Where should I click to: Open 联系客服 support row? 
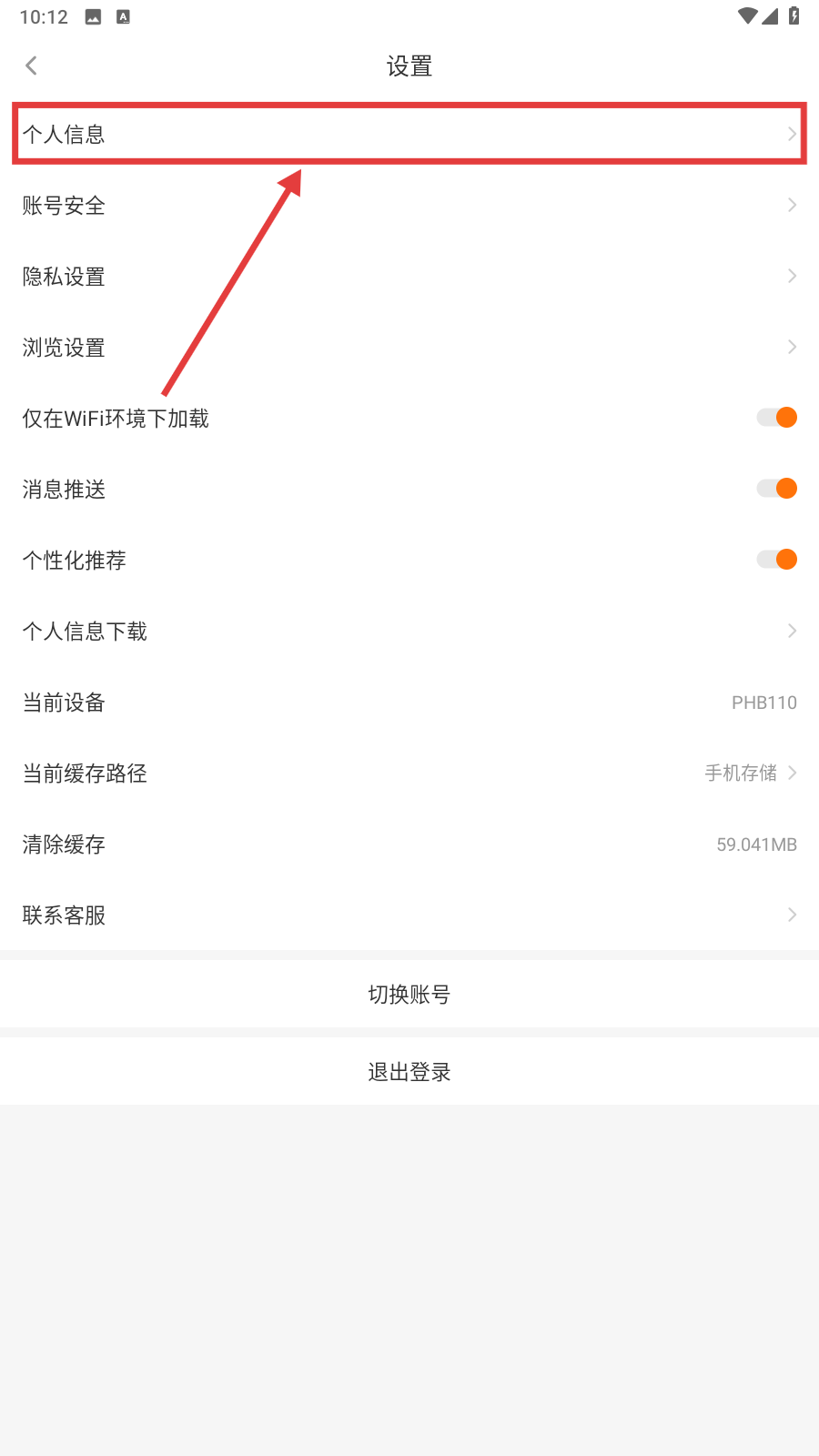(x=409, y=915)
